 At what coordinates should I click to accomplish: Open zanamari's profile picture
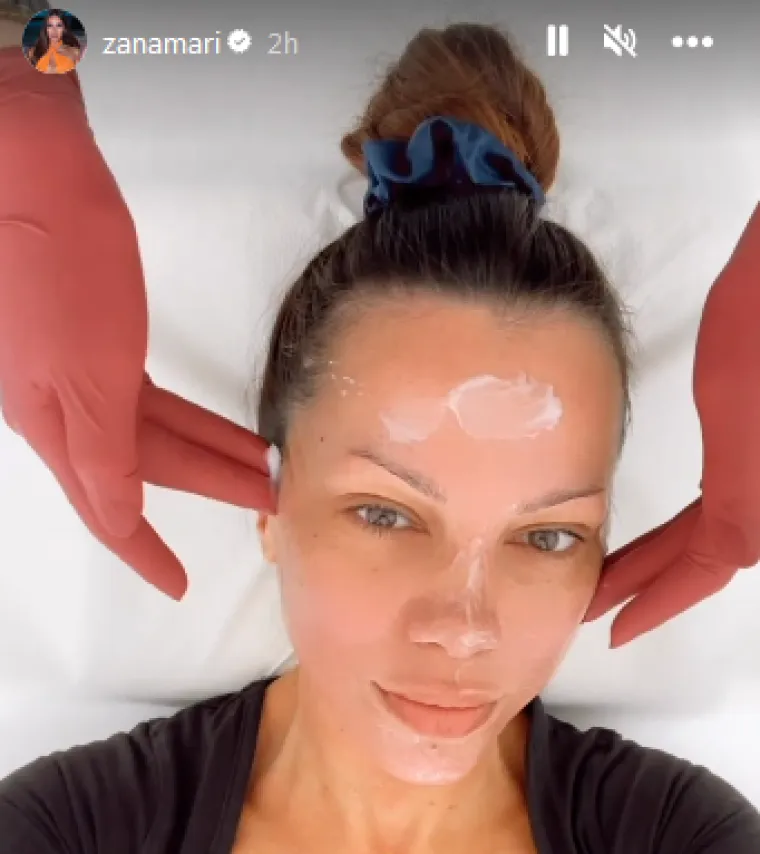point(53,42)
